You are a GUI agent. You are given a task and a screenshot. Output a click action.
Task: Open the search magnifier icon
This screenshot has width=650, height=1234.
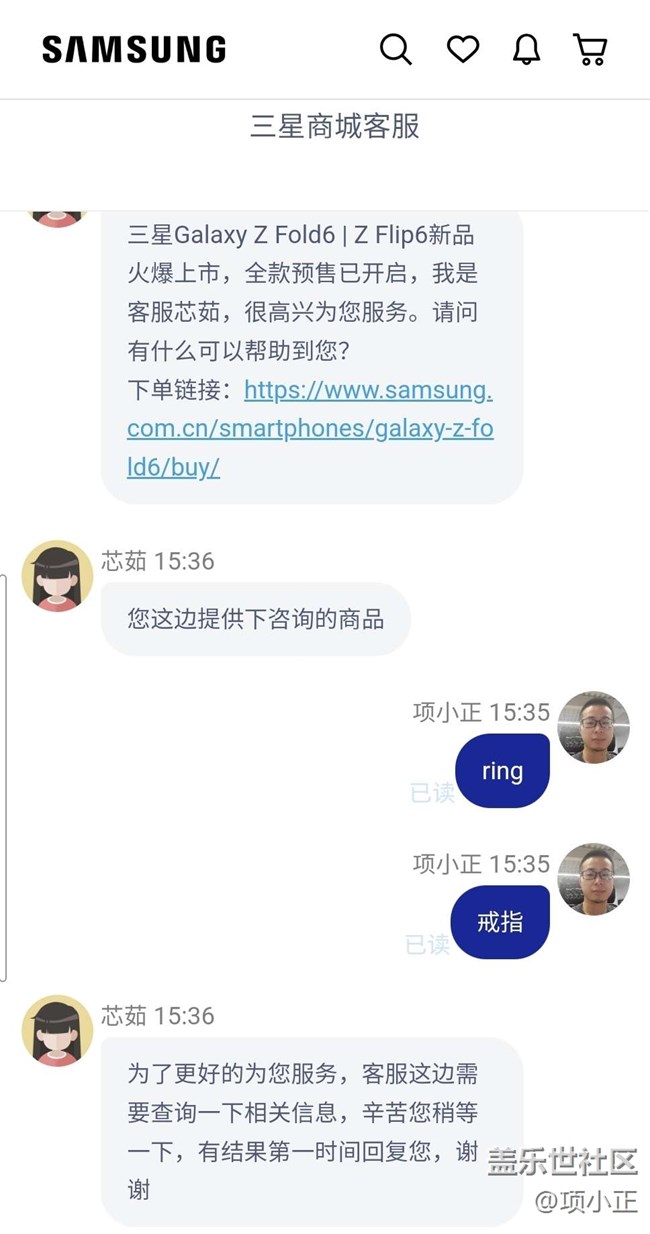click(x=396, y=49)
